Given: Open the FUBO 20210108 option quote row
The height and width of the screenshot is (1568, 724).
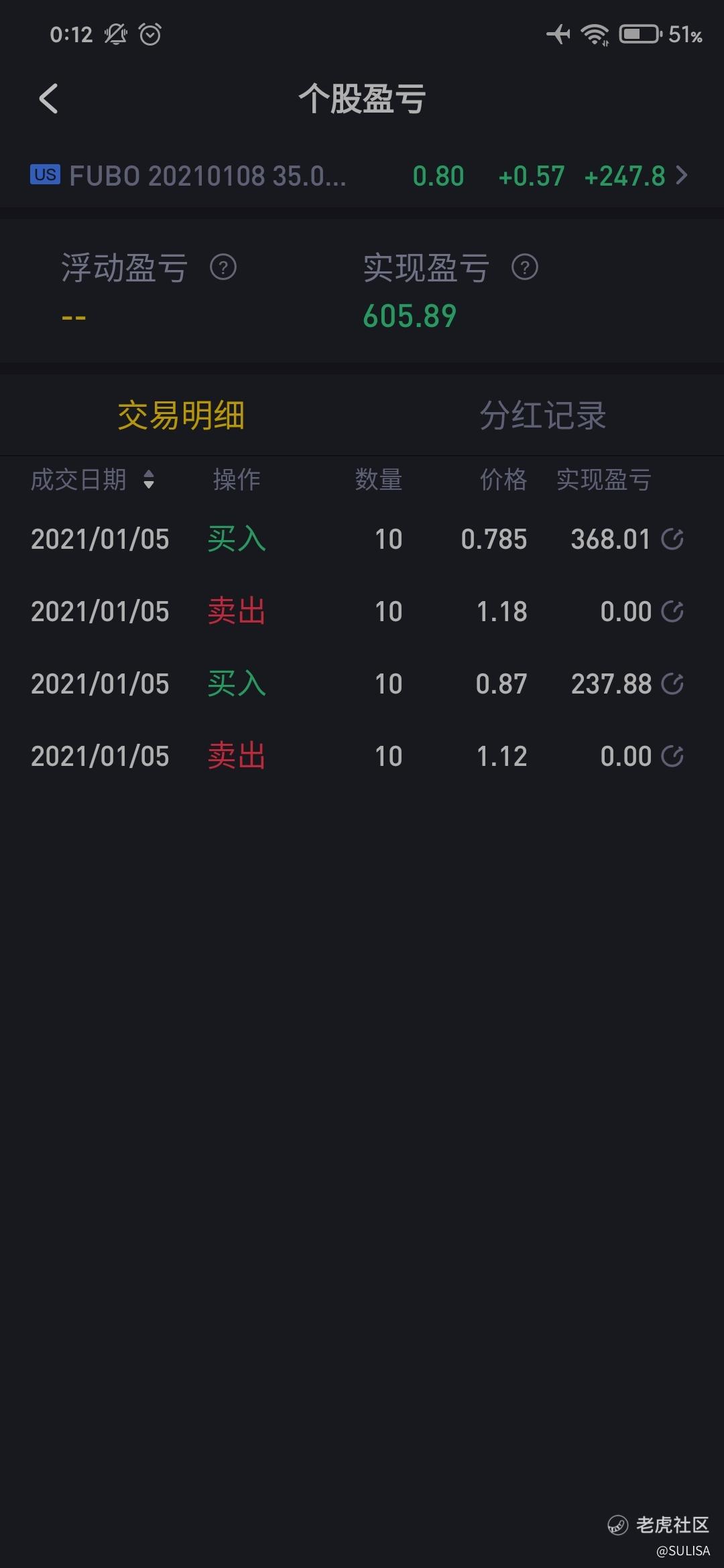Looking at the screenshot, I should click(362, 176).
